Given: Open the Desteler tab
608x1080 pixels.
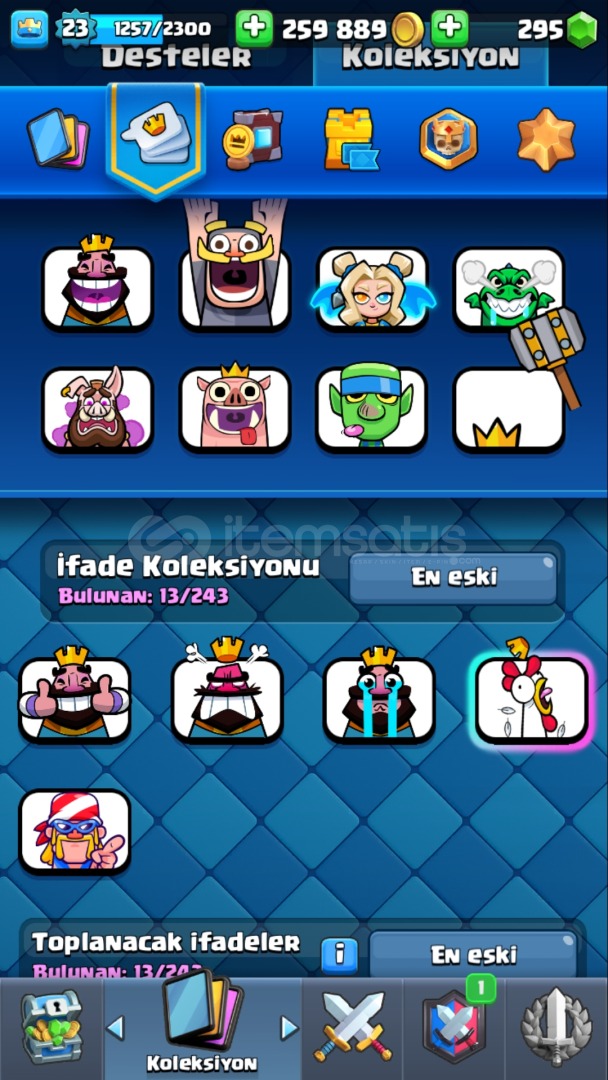Looking at the screenshot, I should 176,57.
